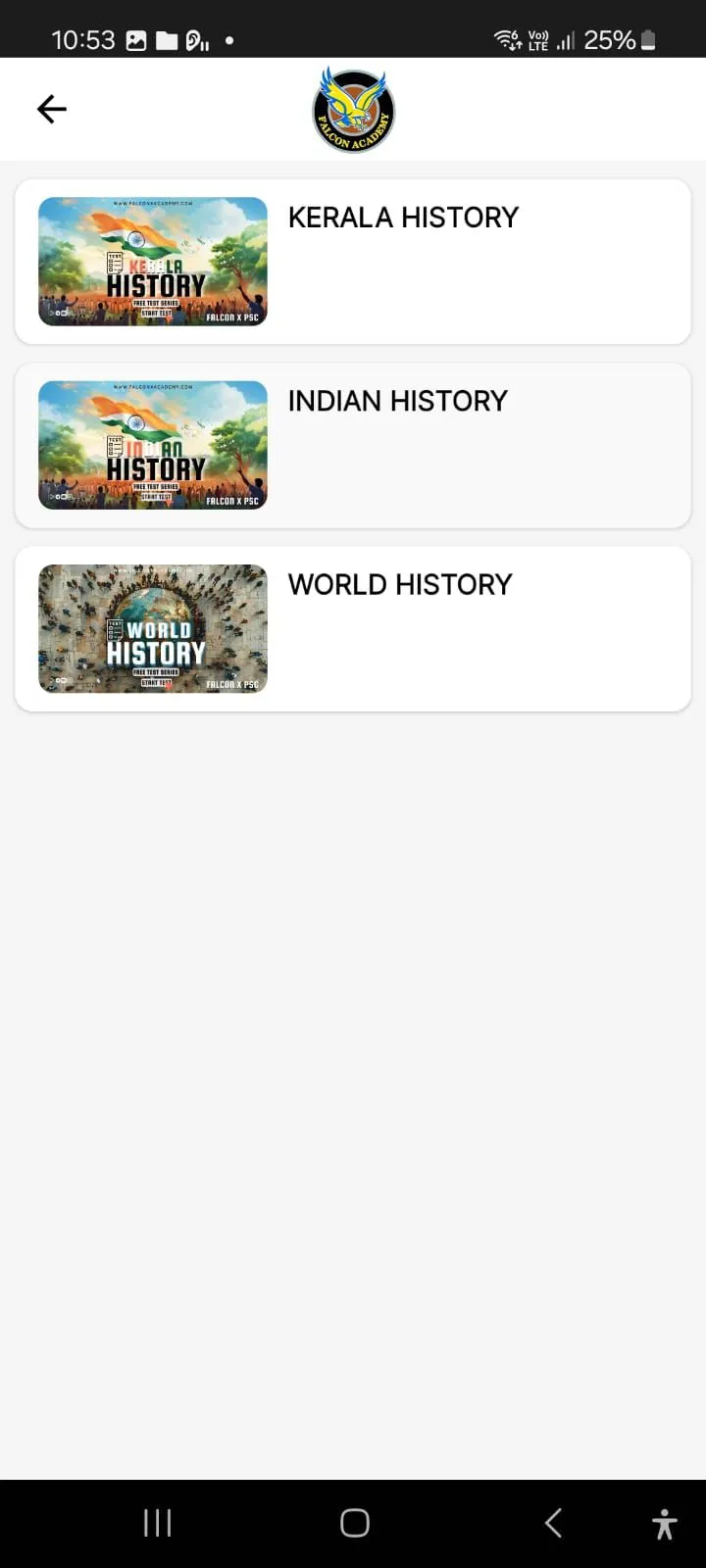Open the World History test series
The image size is (706, 1568).
pyautogui.click(x=353, y=628)
